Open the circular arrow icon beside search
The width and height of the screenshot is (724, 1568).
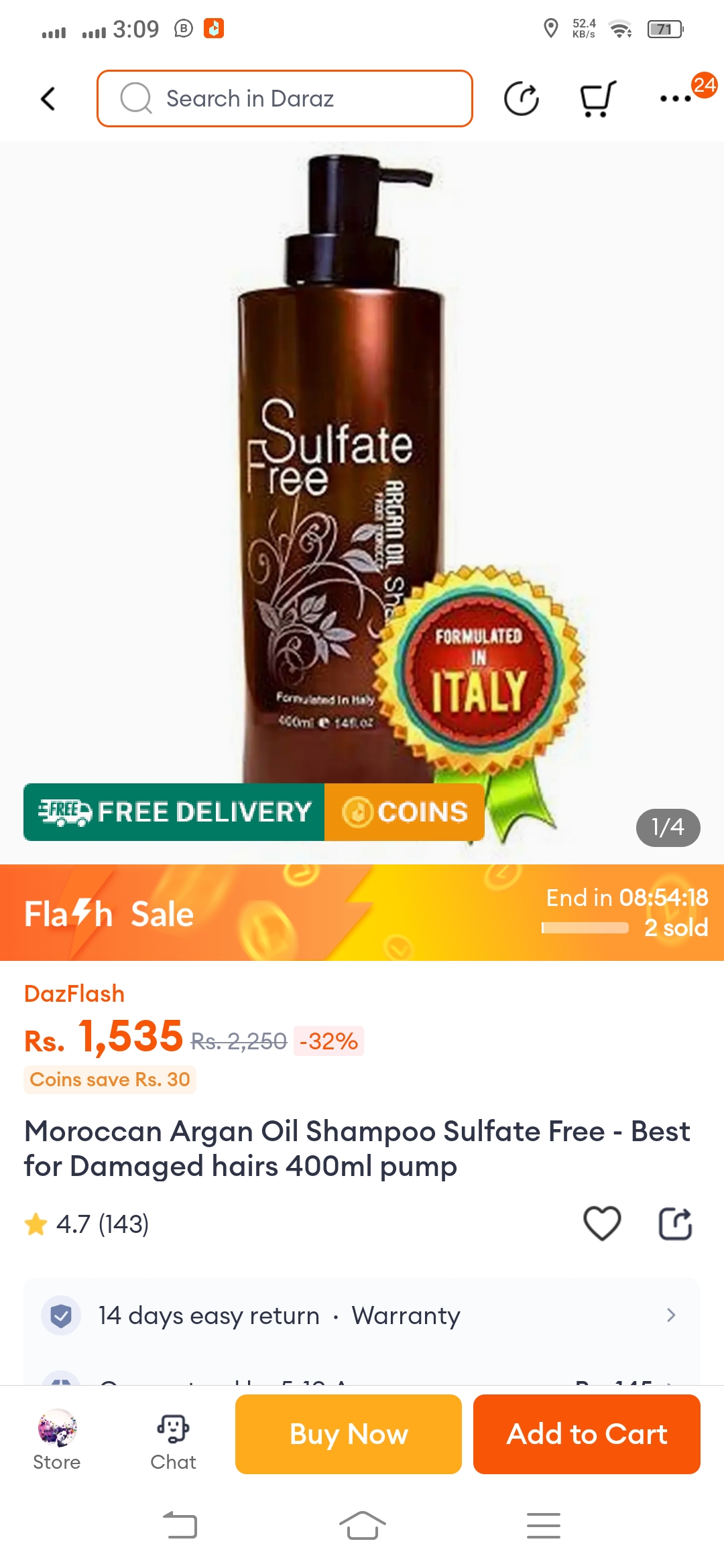point(521,99)
